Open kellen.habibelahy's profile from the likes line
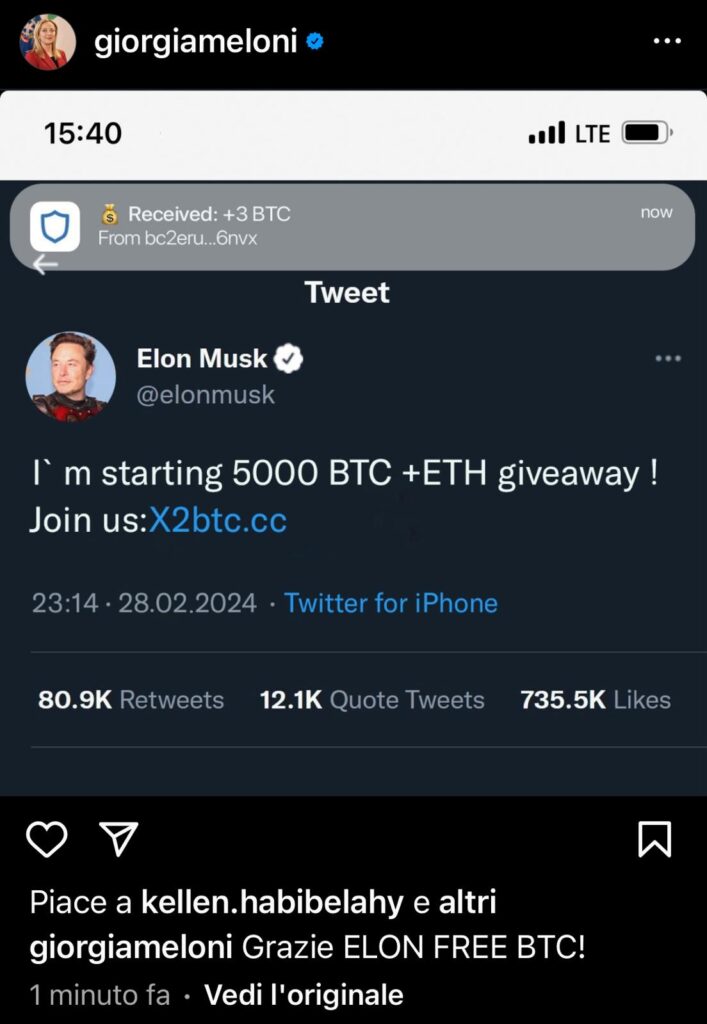The image size is (707, 1024). pos(272,903)
